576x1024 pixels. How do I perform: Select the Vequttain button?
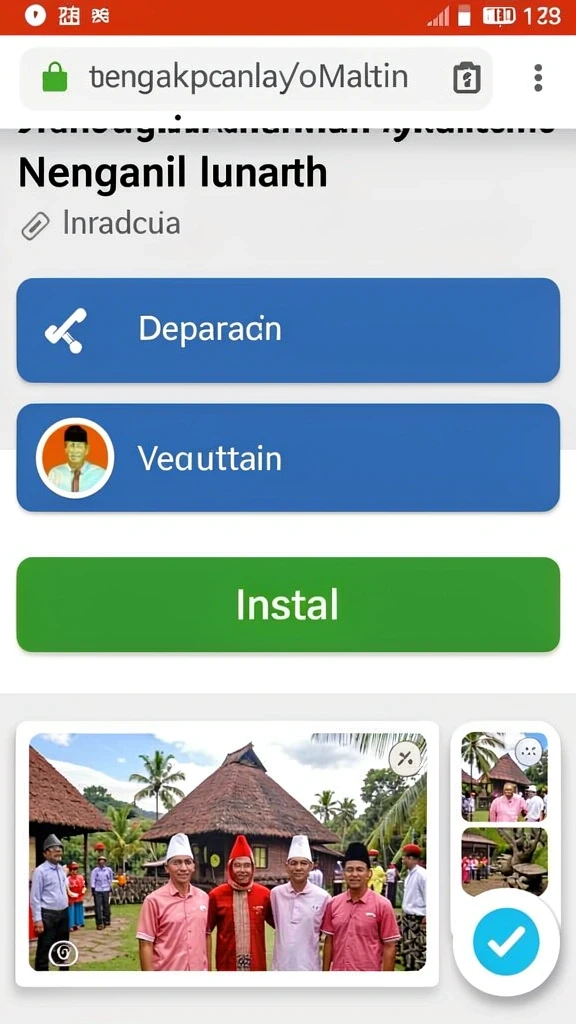point(288,458)
